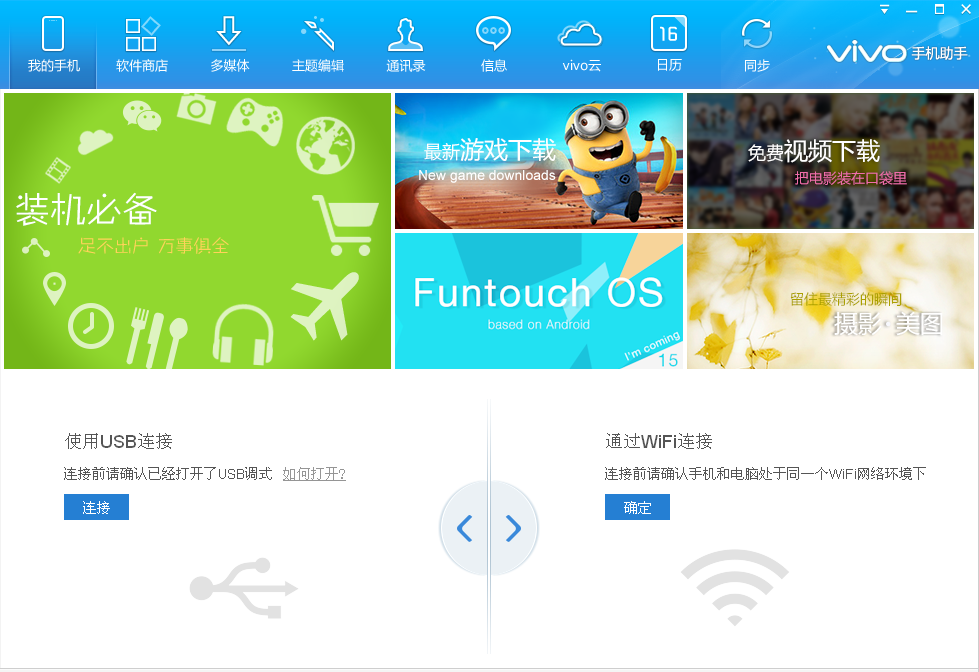
Task: Close the window with the X
Action: click(964, 9)
